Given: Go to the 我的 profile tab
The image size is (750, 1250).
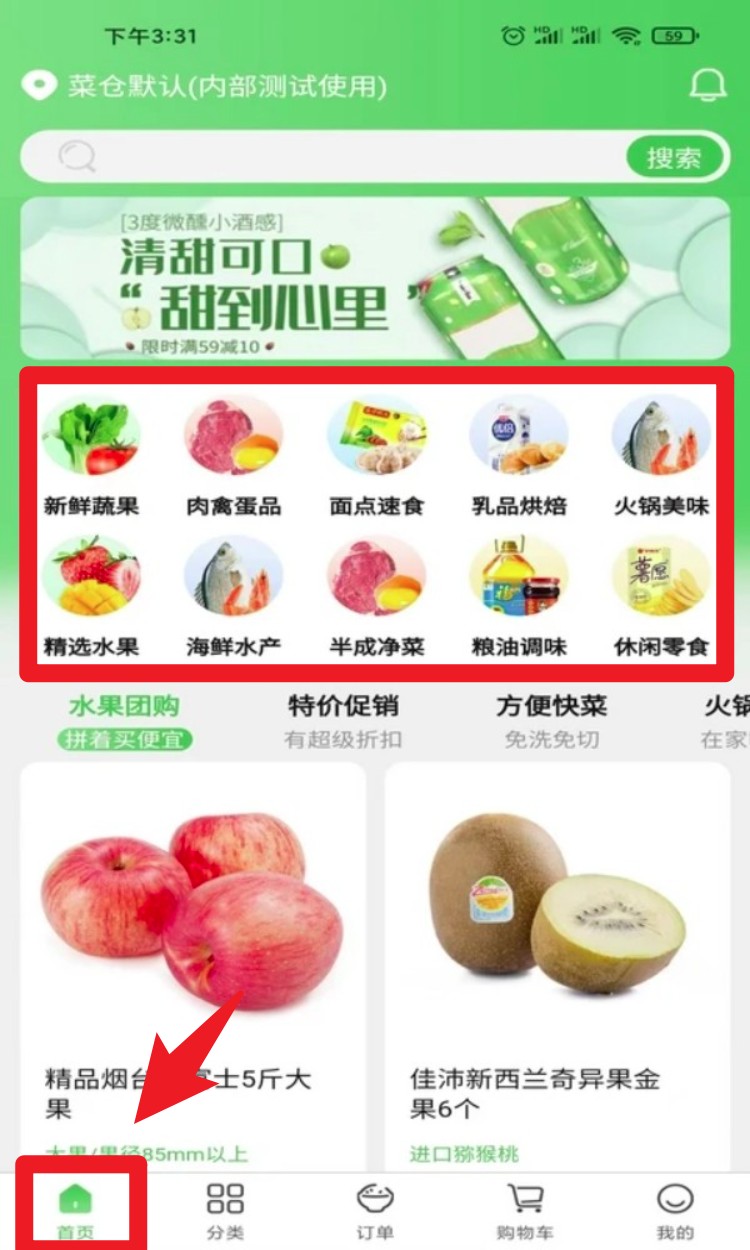Looking at the screenshot, I should click(675, 1210).
